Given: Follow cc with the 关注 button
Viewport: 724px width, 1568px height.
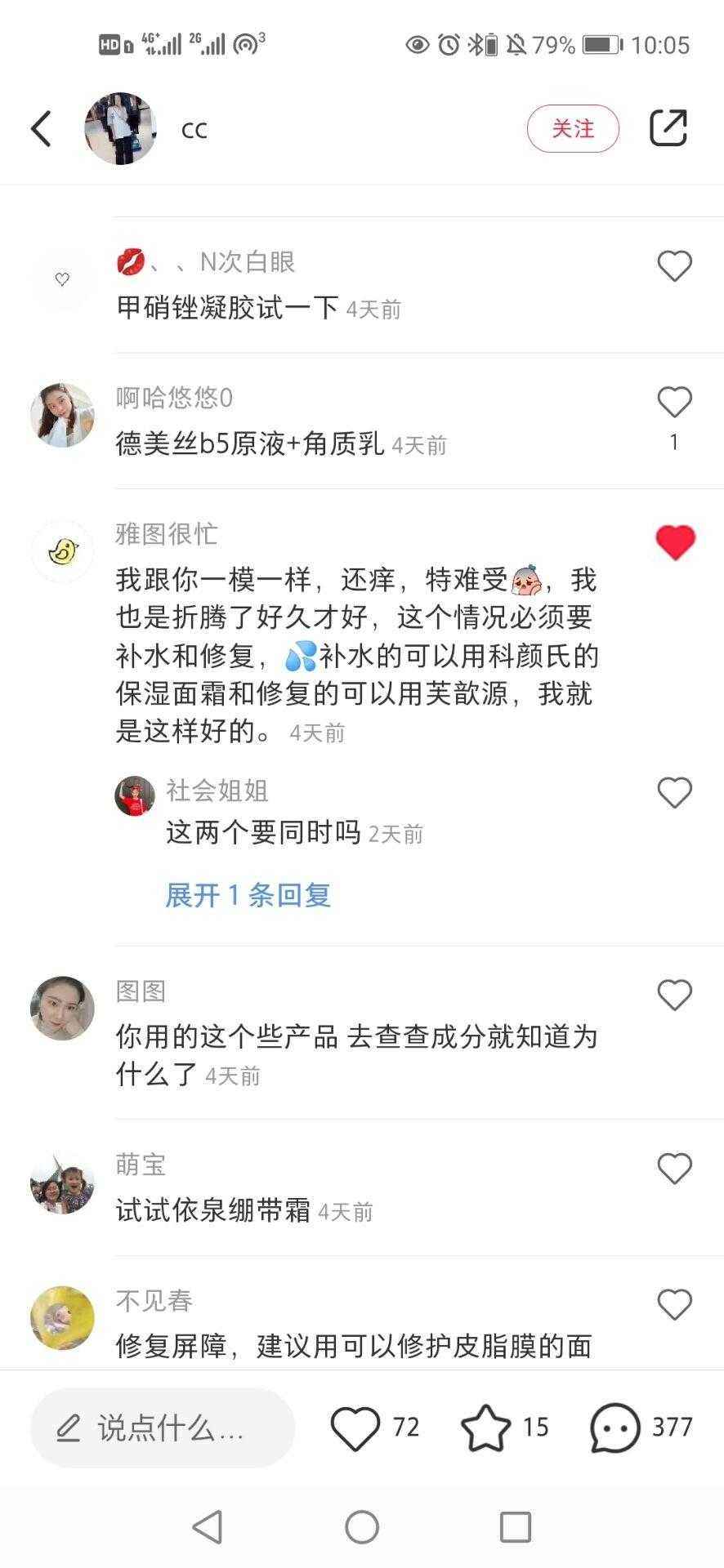Looking at the screenshot, I should (573, 129).
